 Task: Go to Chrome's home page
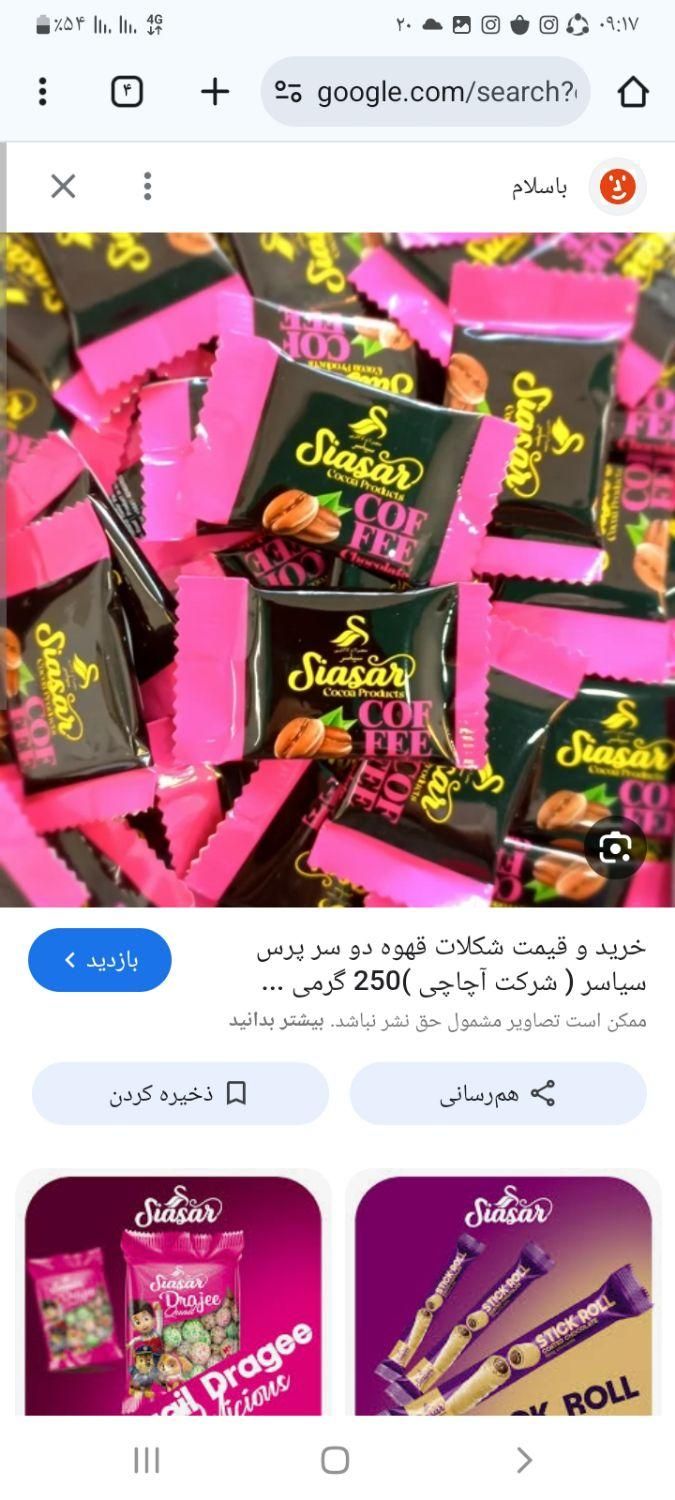[633, 92]
